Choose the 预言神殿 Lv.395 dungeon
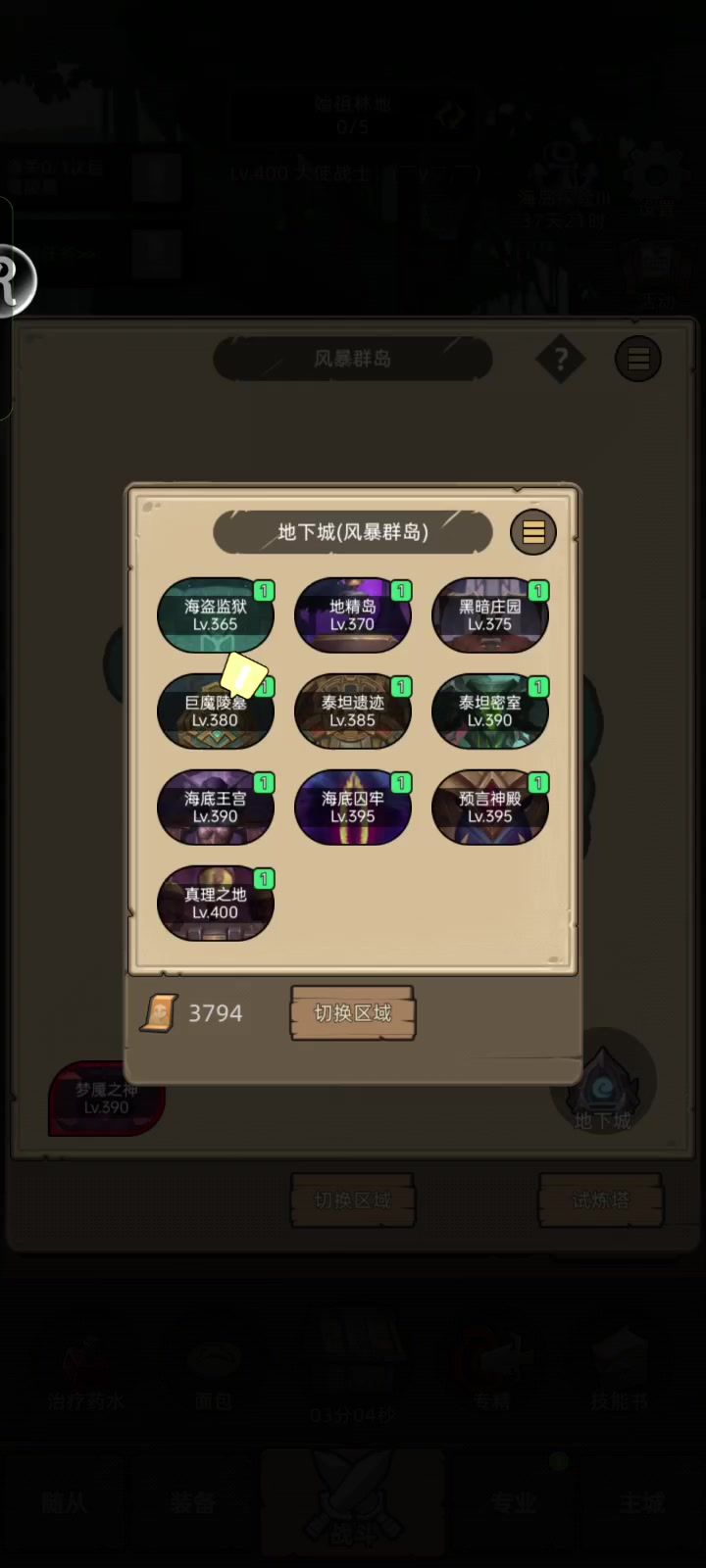Screen dimensions: 706x1568 point(490,808)
